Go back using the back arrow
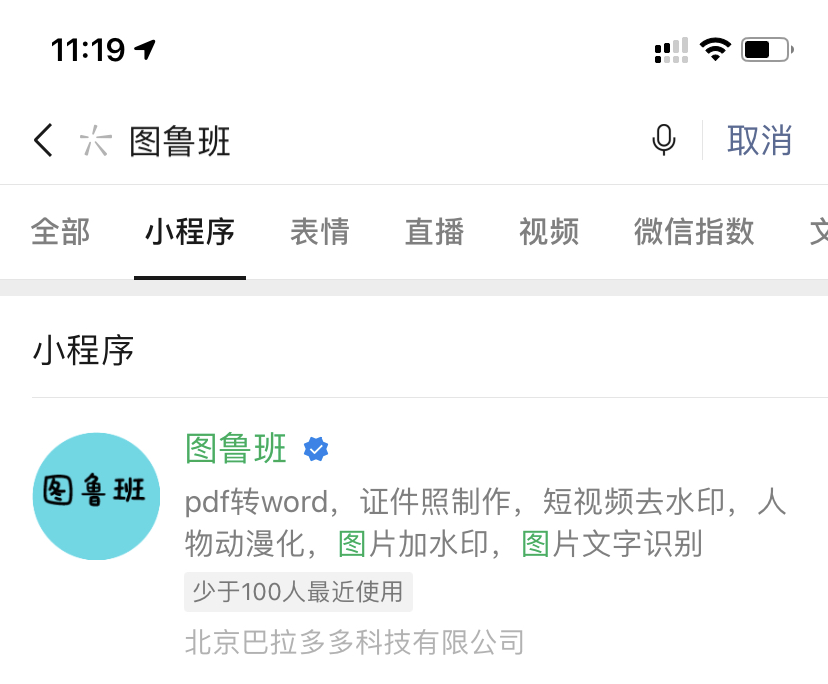Image resolution: width=828 pixels, height=684 pixels. pos(43,141)
